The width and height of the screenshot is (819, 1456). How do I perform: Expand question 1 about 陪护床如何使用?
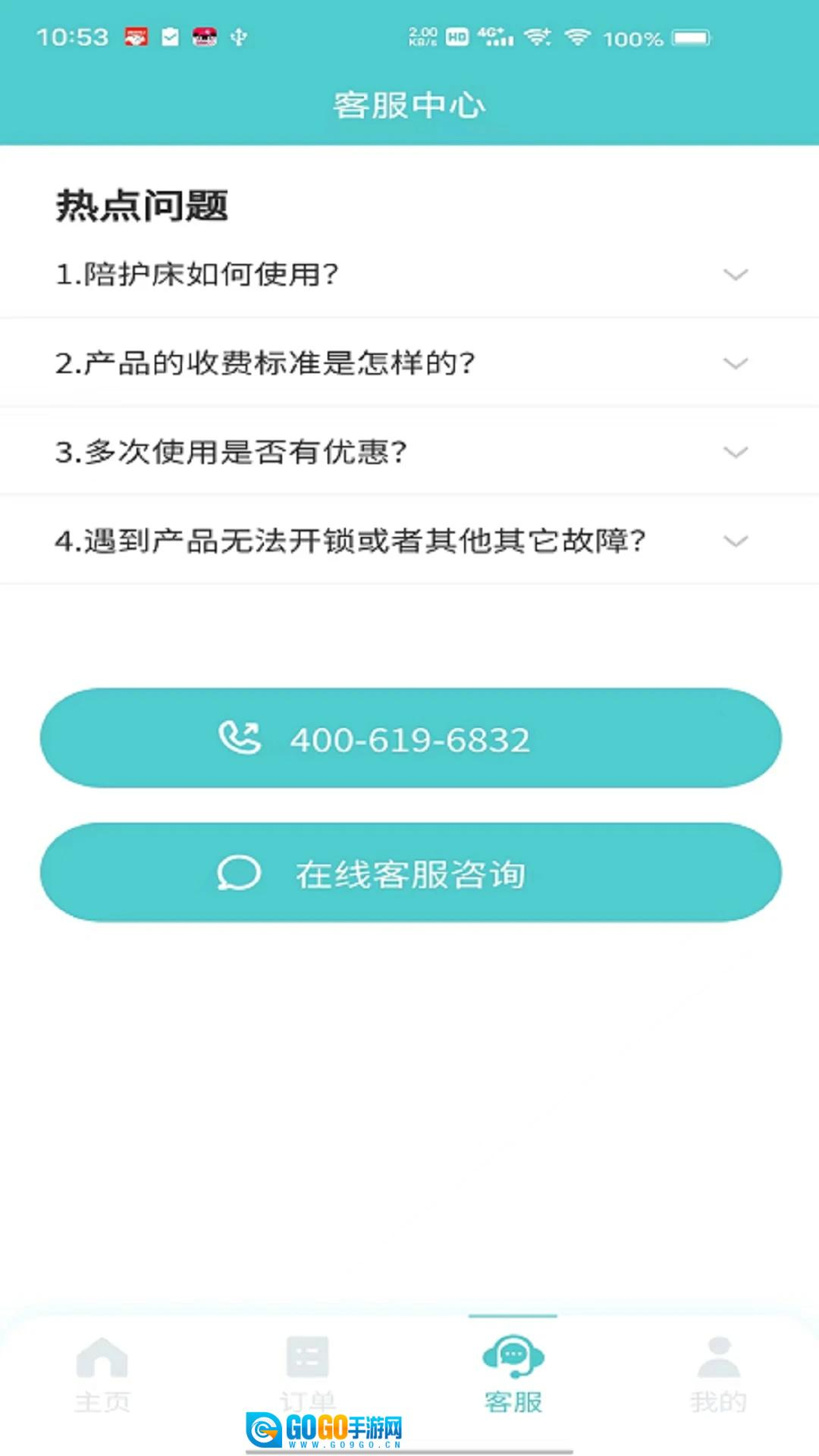409,275
